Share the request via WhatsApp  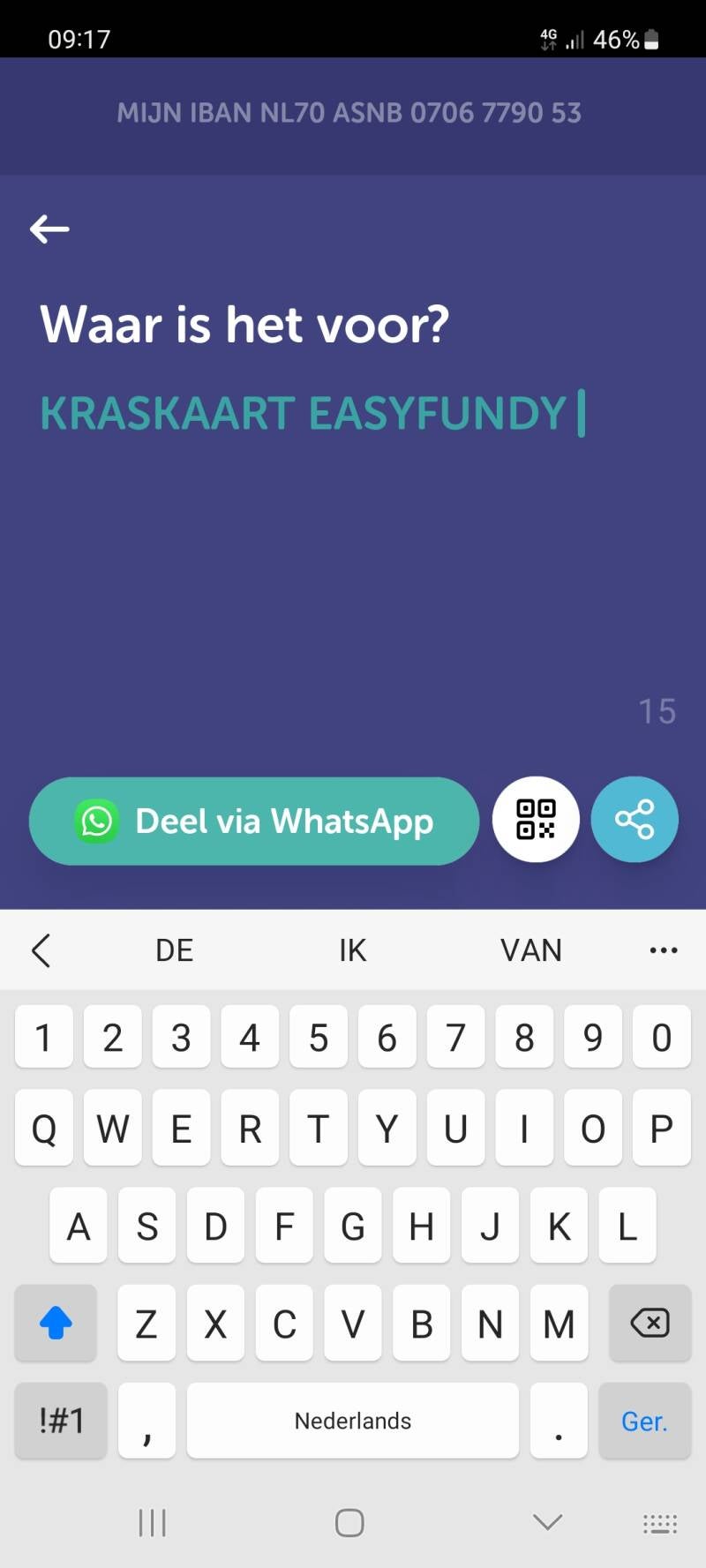point(254,822)
